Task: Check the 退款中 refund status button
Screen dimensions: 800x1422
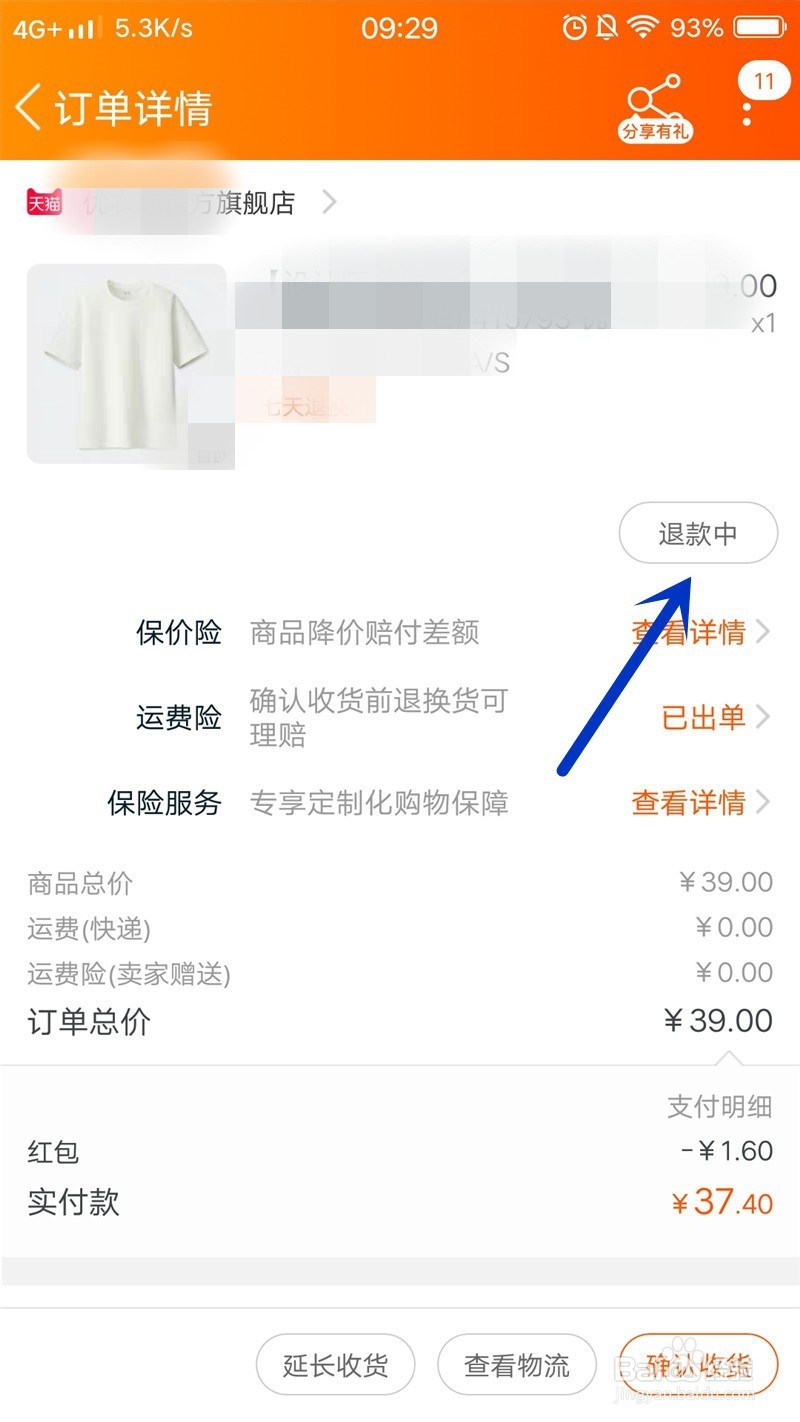Action: coord(697,533)
